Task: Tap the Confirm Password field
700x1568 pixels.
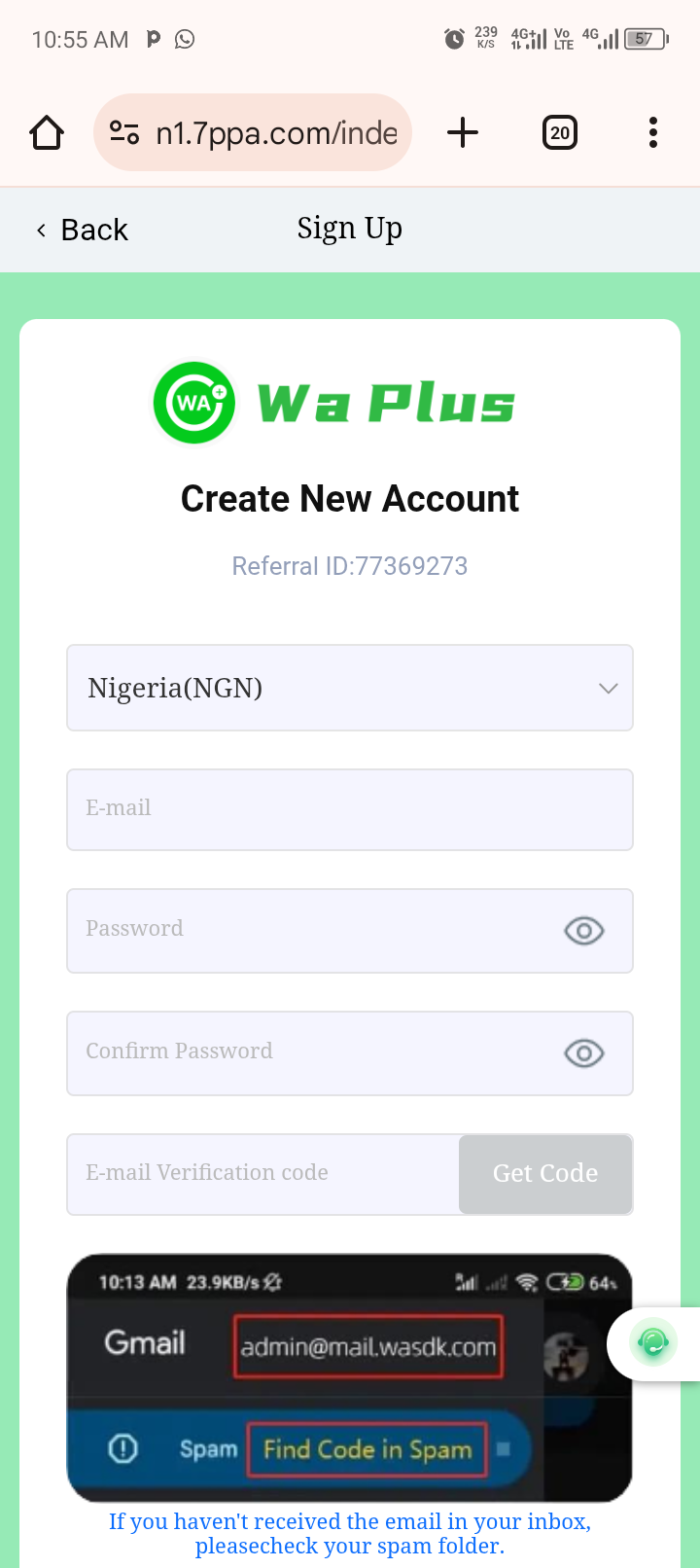Action: coord(311,1052)
